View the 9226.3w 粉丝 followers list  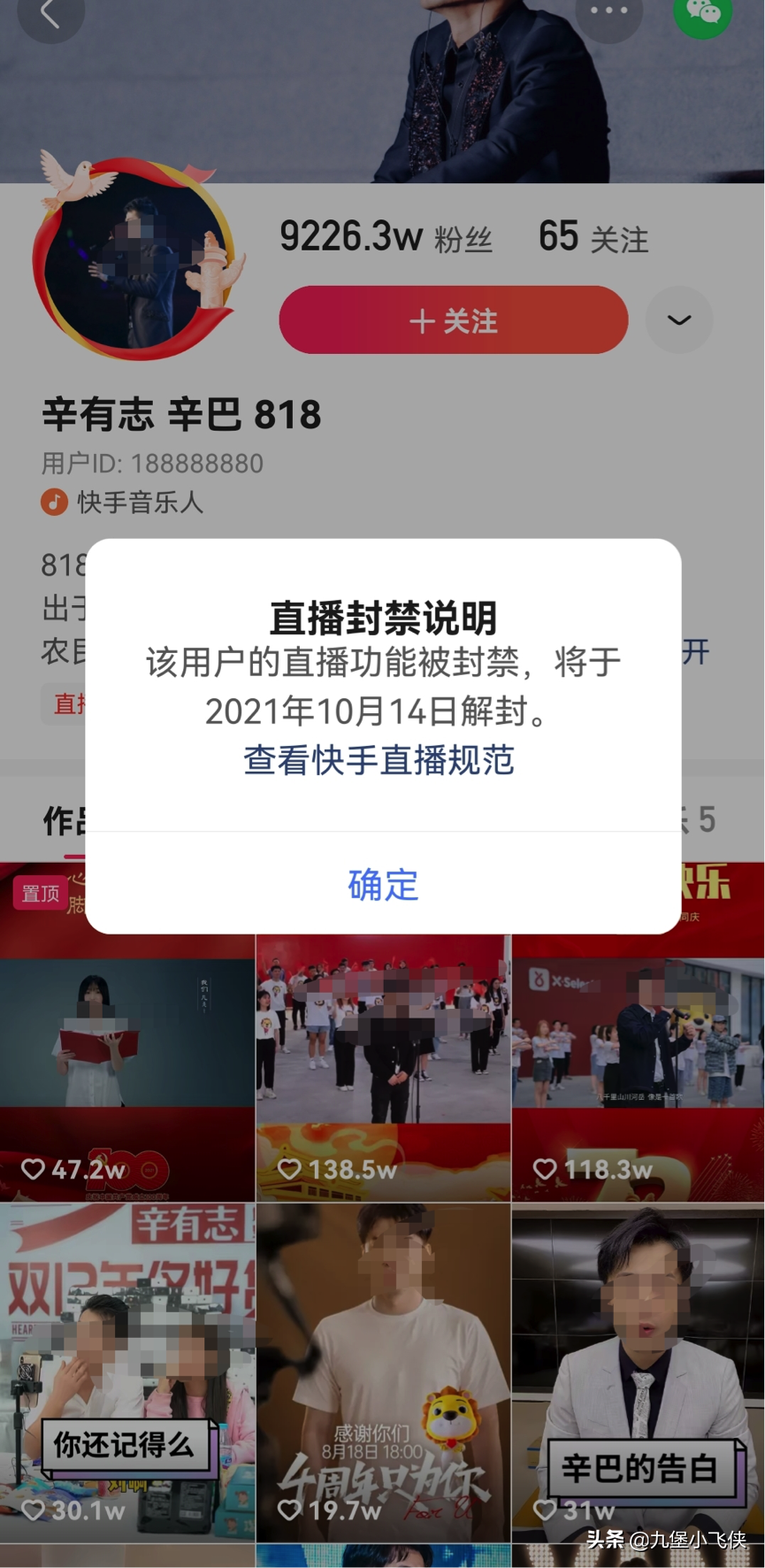point(386,237)
